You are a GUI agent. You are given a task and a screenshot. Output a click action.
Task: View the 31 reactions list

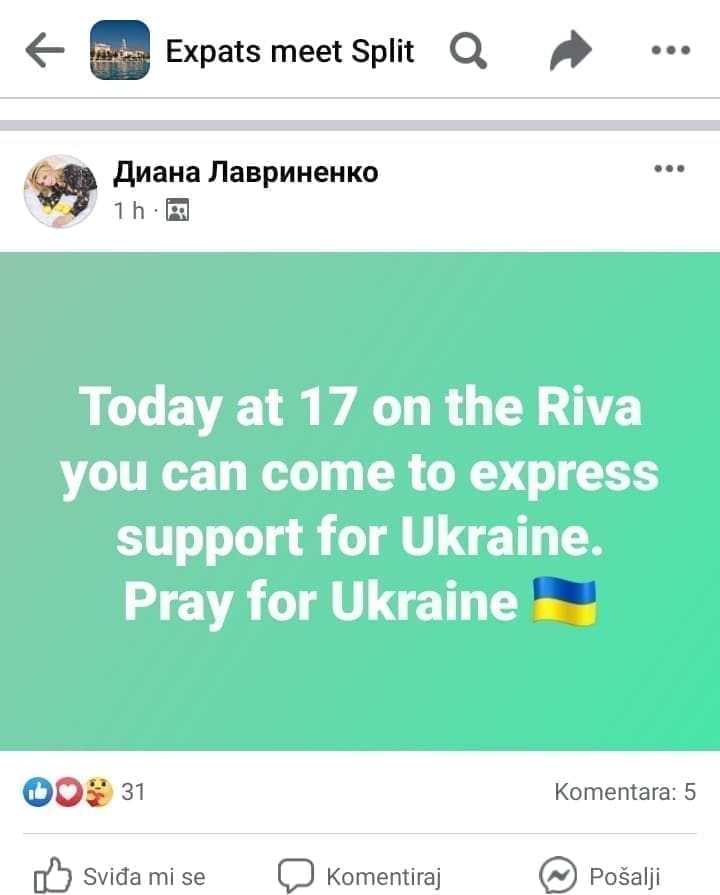(x=85, y=792)
